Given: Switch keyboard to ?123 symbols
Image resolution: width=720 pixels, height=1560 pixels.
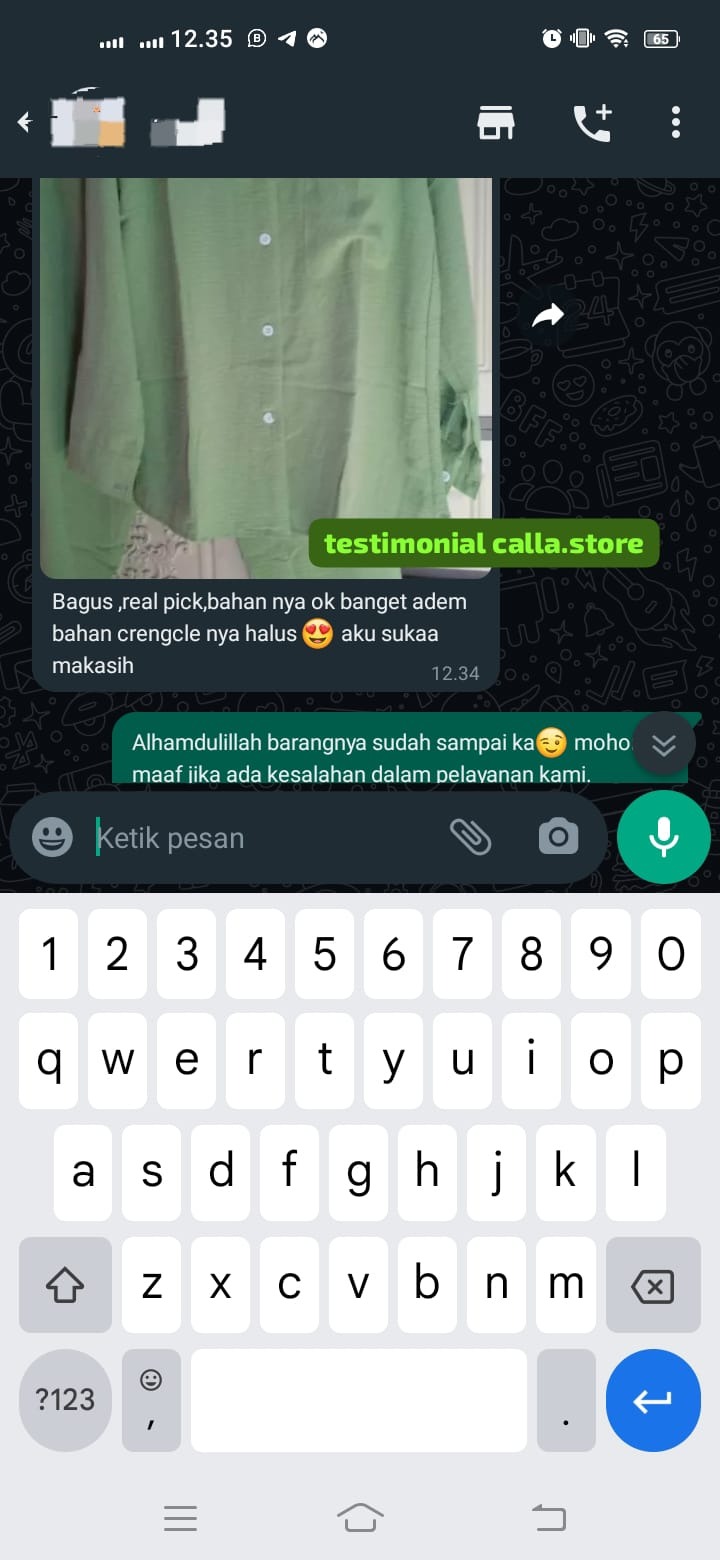Looking at the screenshot, I should (x=65, y=1400).
